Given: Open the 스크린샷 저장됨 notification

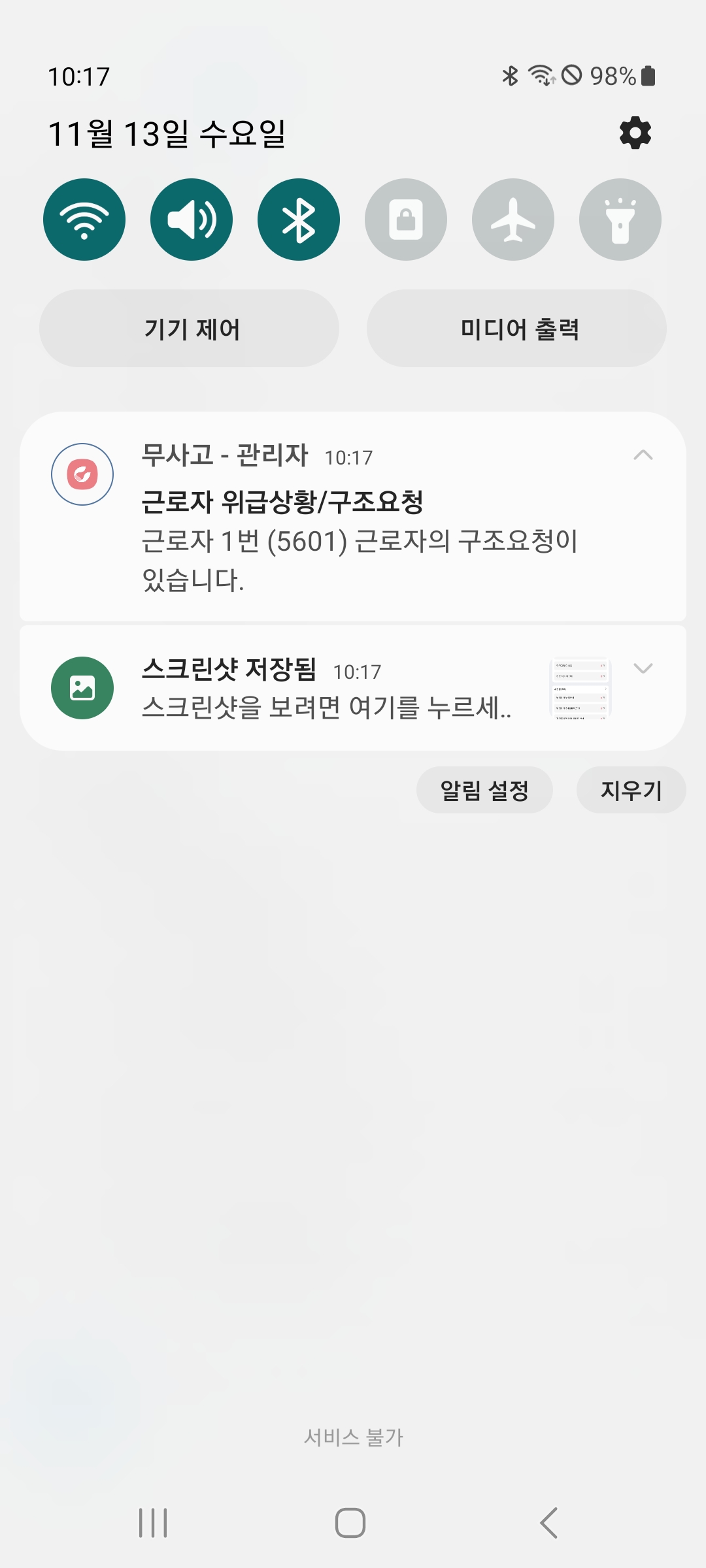Looking at the screenshot, I should tap(327, 689).
